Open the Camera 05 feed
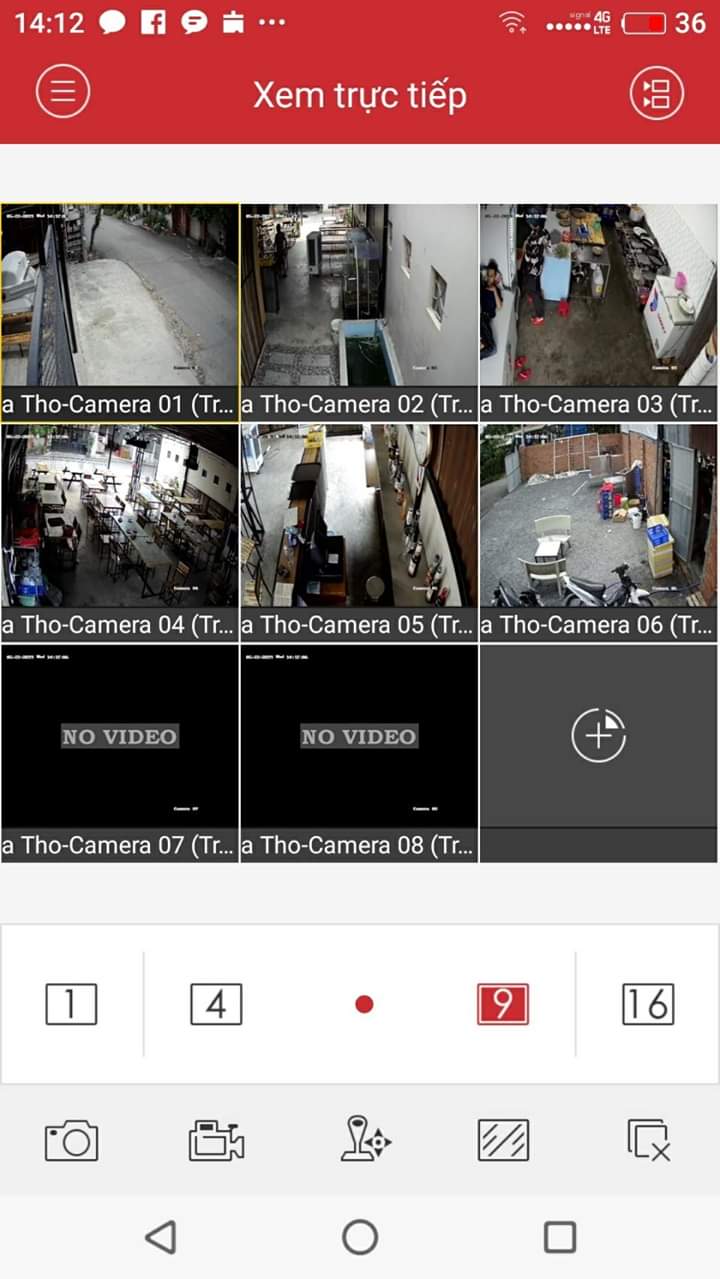Screen dimensions: 720x1279 click(359, 516)
